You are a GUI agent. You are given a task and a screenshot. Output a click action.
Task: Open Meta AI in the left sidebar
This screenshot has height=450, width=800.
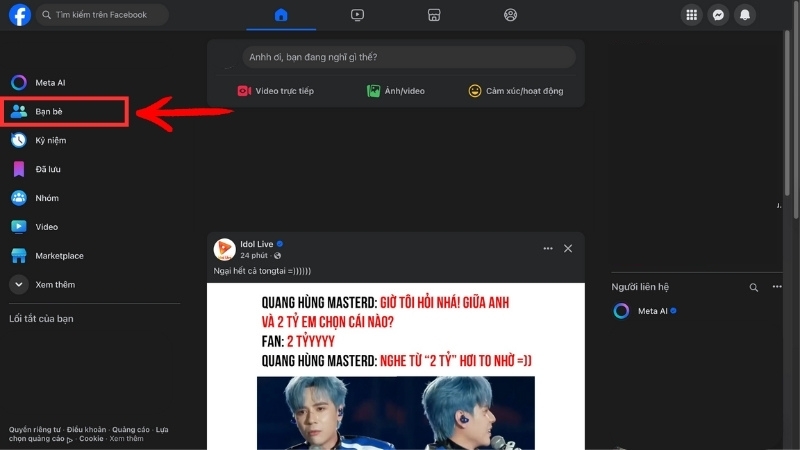click(50, 83)
